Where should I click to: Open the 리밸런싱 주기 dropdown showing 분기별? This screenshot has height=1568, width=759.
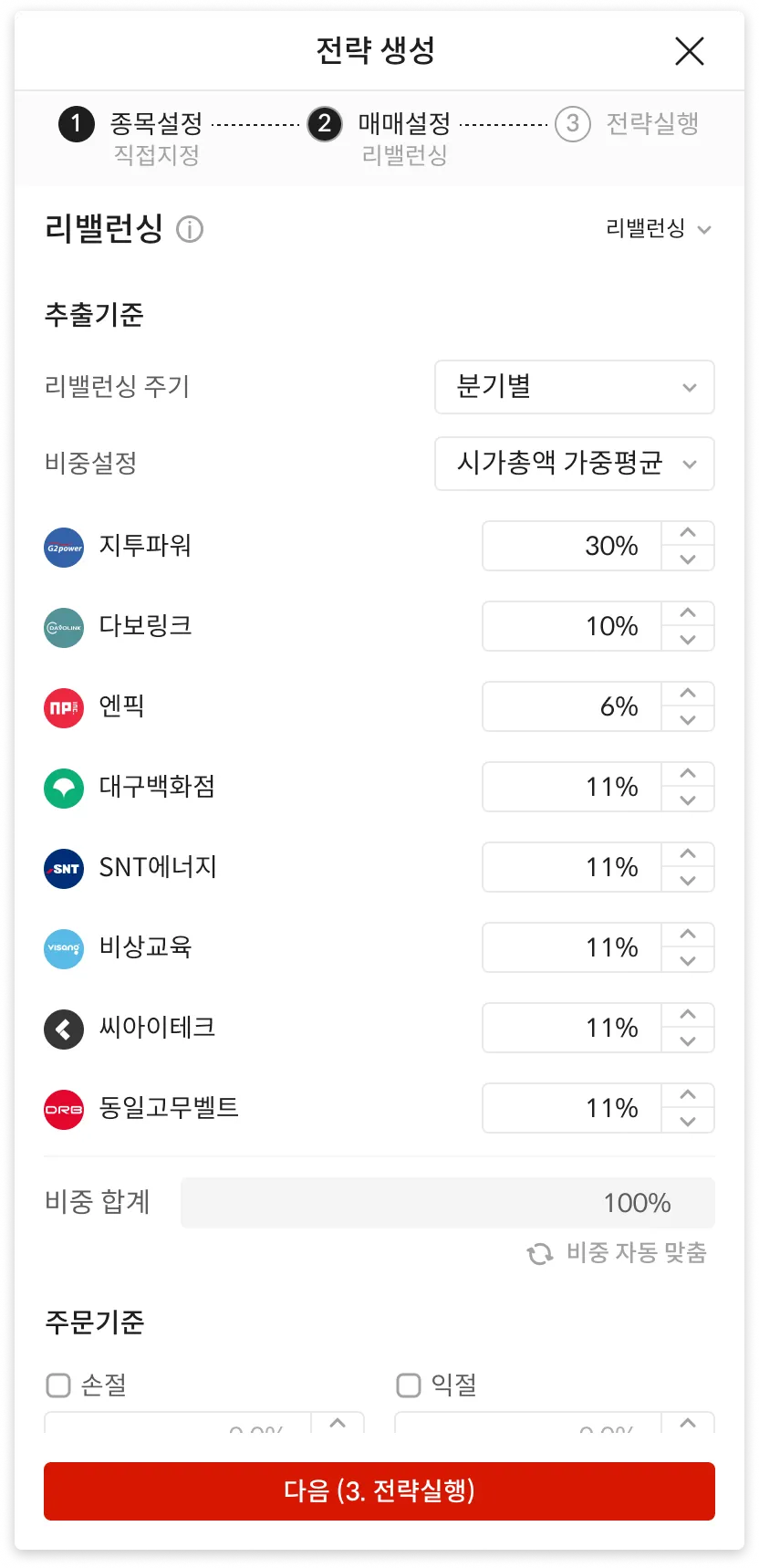coord(574,387)
